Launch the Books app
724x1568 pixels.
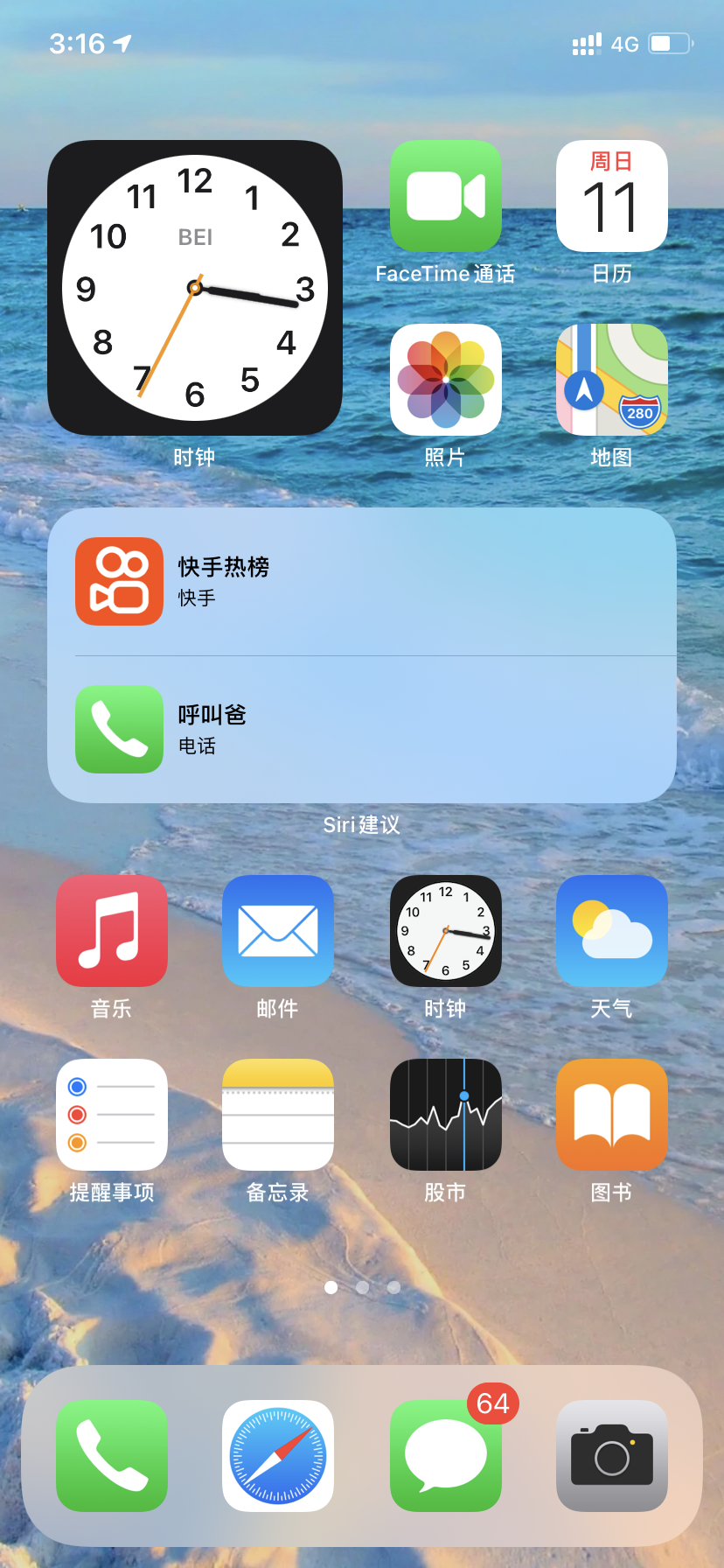point(612,1115)
